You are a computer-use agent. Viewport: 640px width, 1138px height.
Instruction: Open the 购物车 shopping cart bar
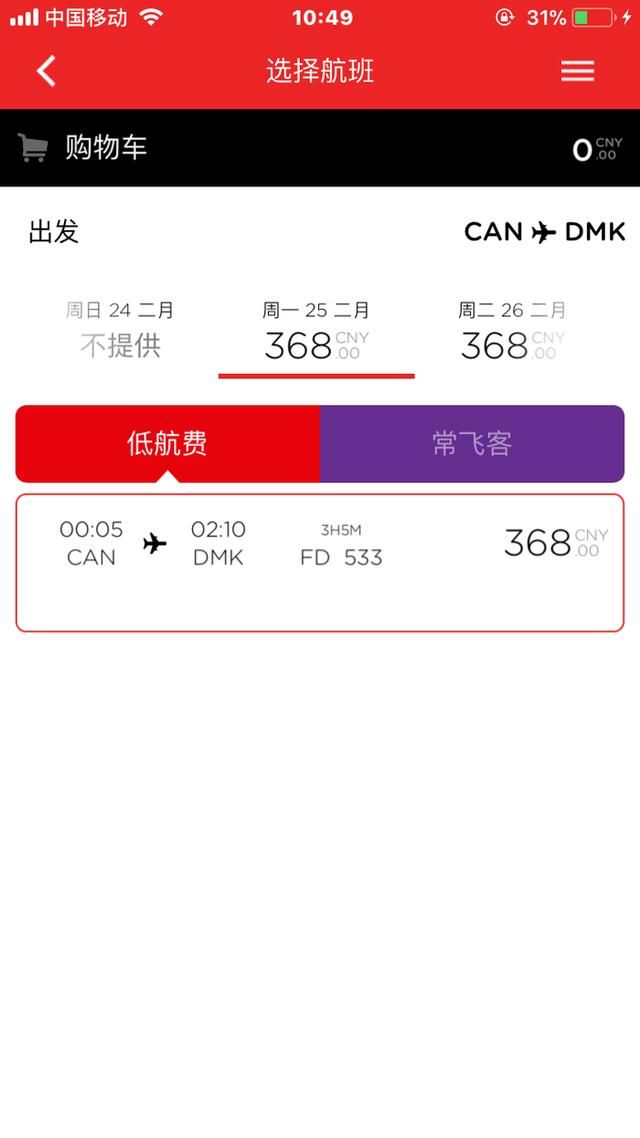[320, 148]
